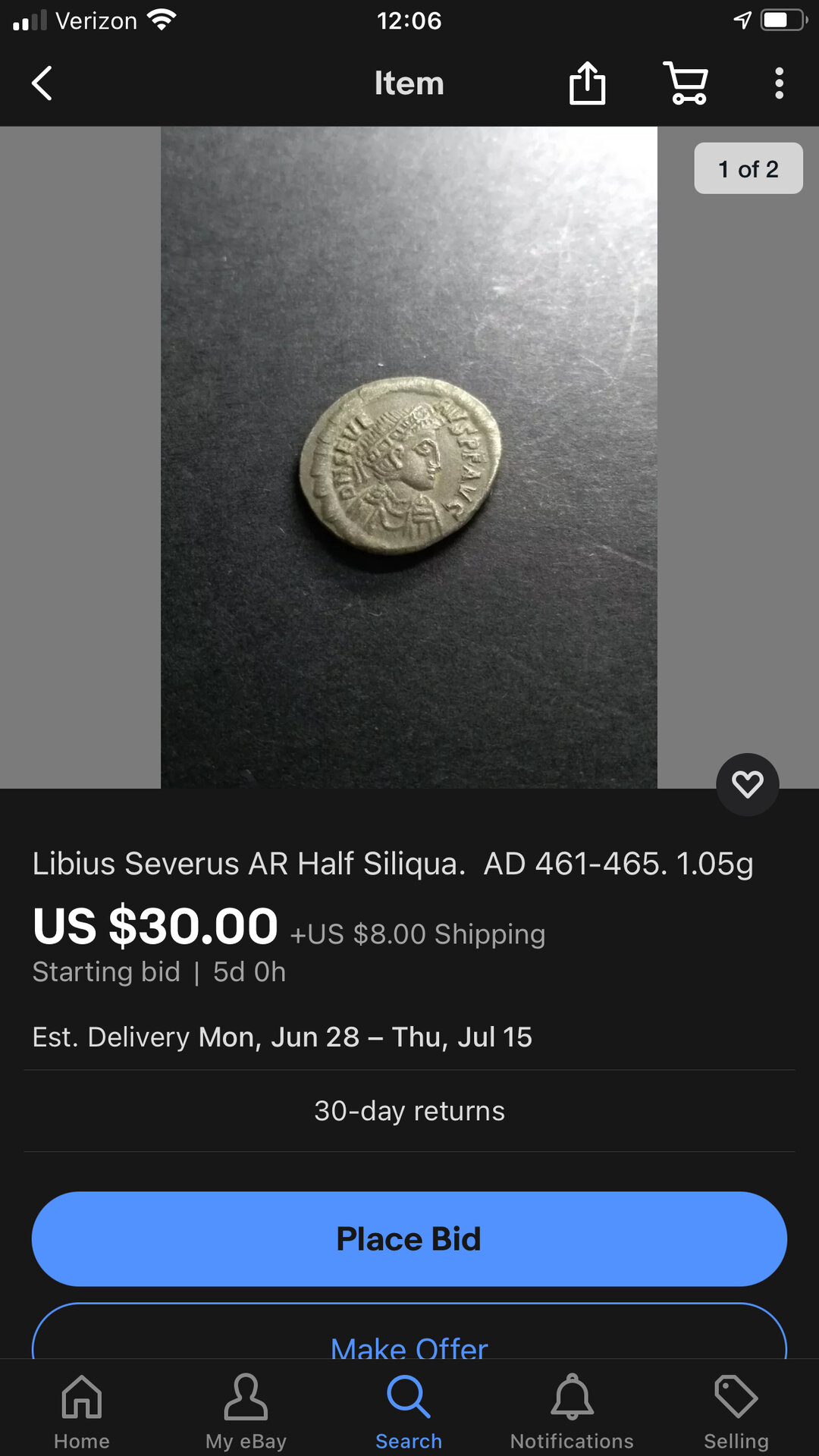This screenshot has width=819, height=1456.
Task: Go back from the item page
Action: click(42, 83)
